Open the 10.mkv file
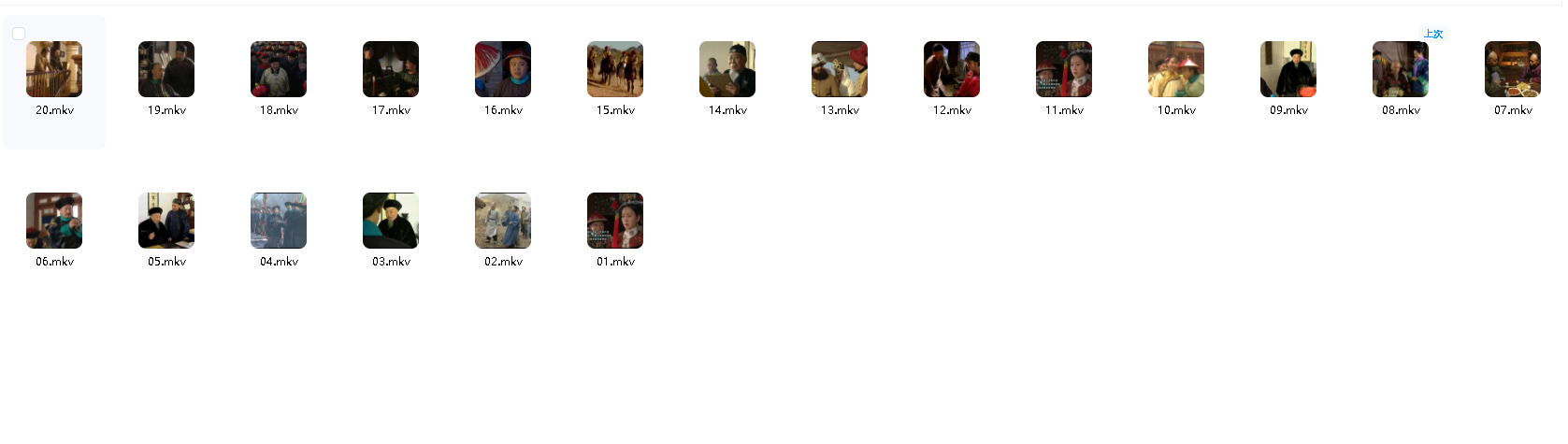 coord(1176,69)
